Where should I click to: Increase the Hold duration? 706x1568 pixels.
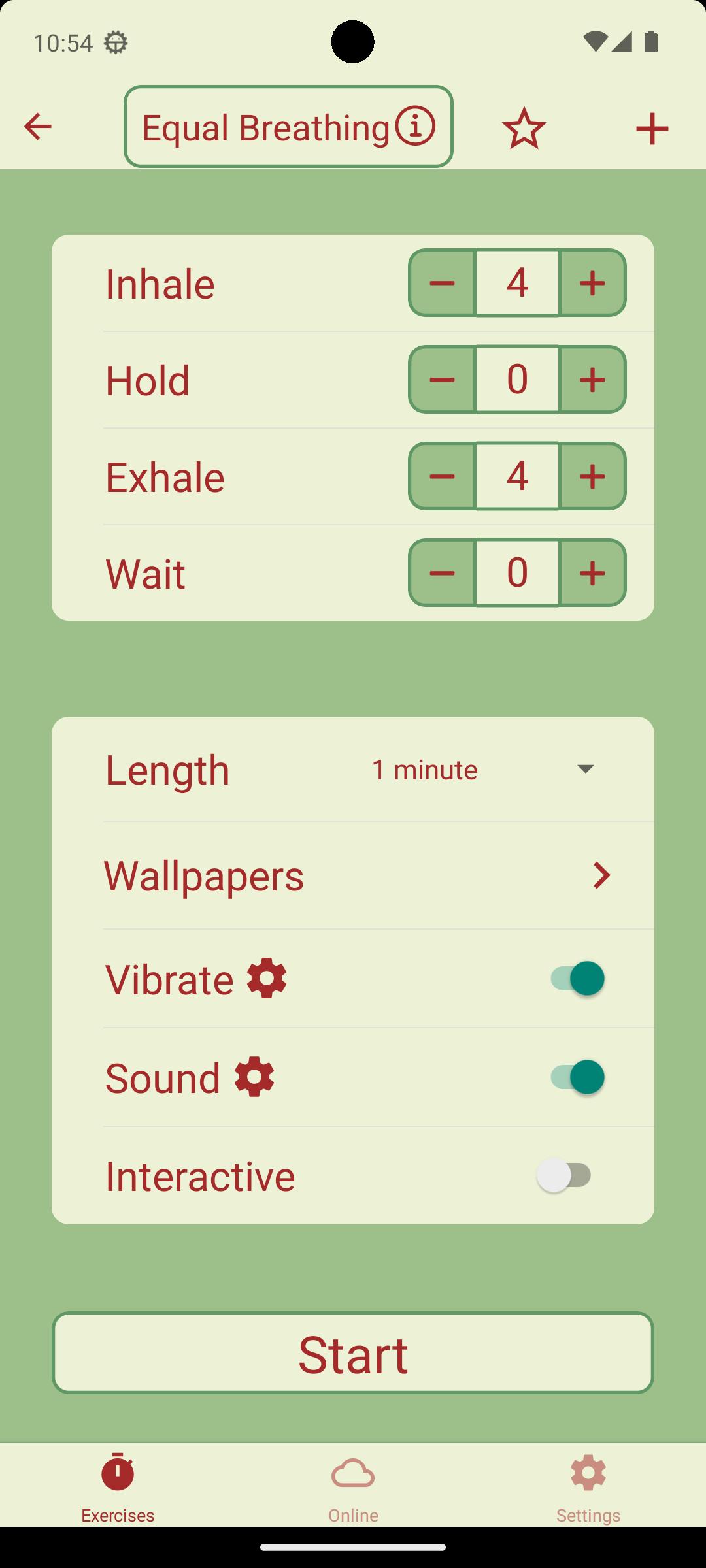coord(593,380)
